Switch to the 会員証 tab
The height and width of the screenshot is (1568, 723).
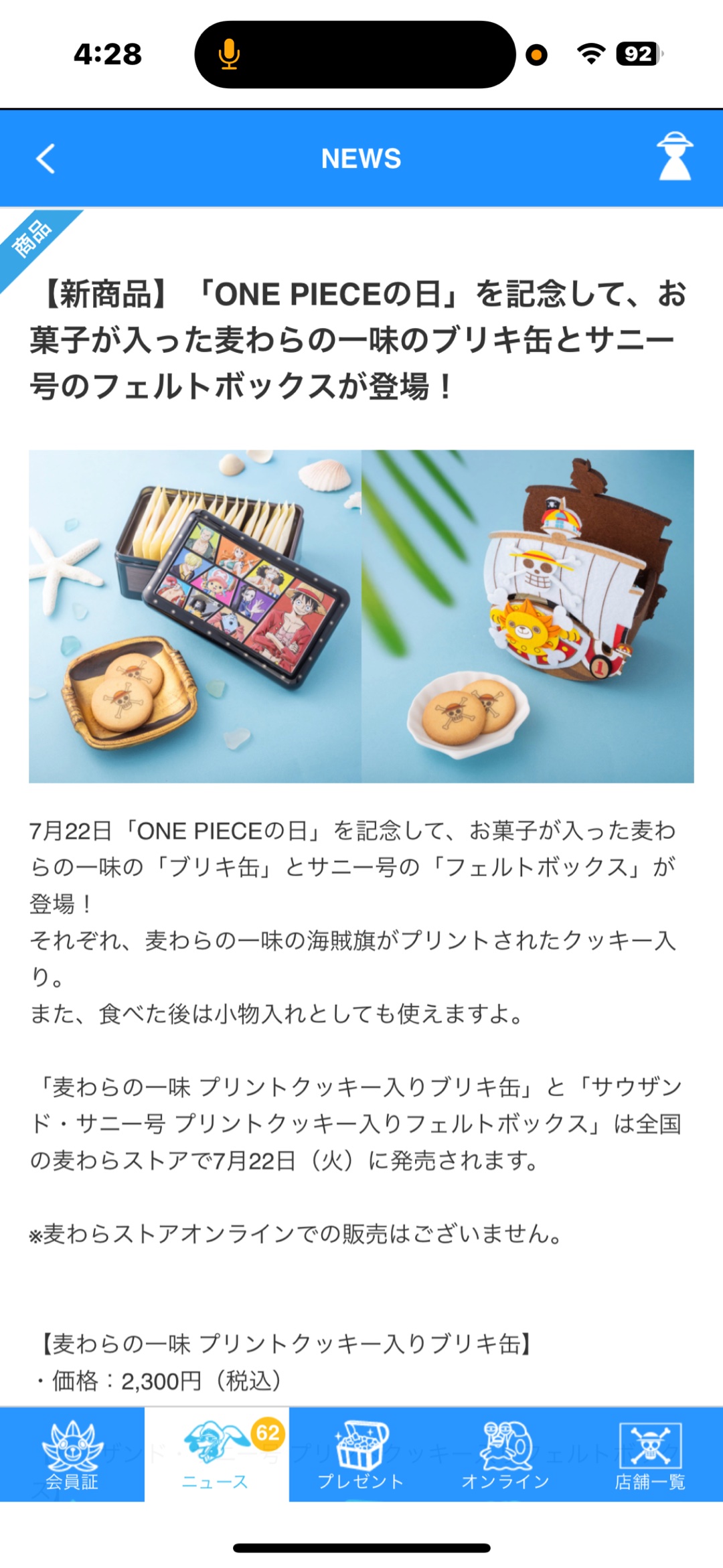click(x=72, y=1454)
